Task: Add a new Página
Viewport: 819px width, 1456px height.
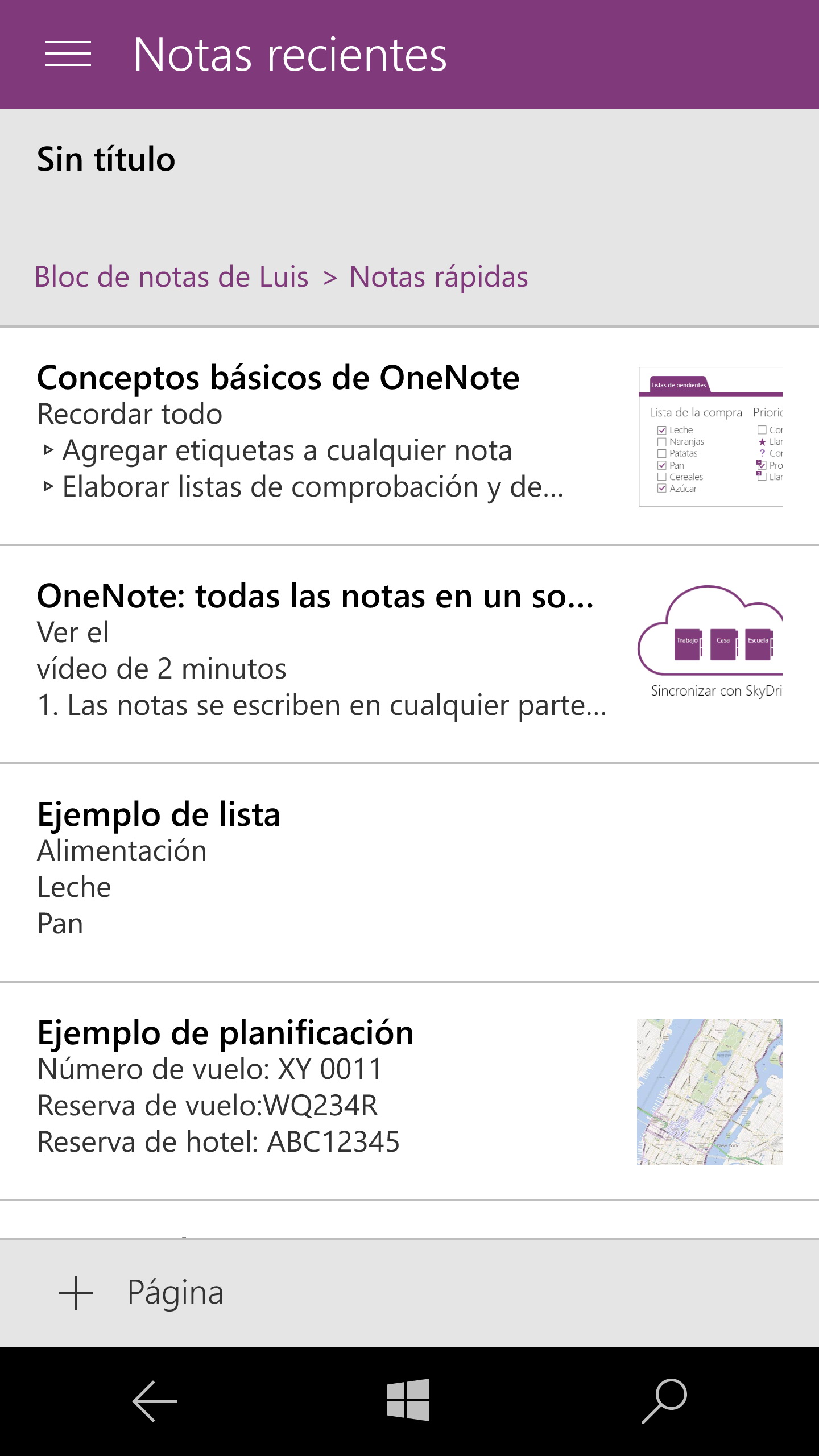Action: 142,1292
